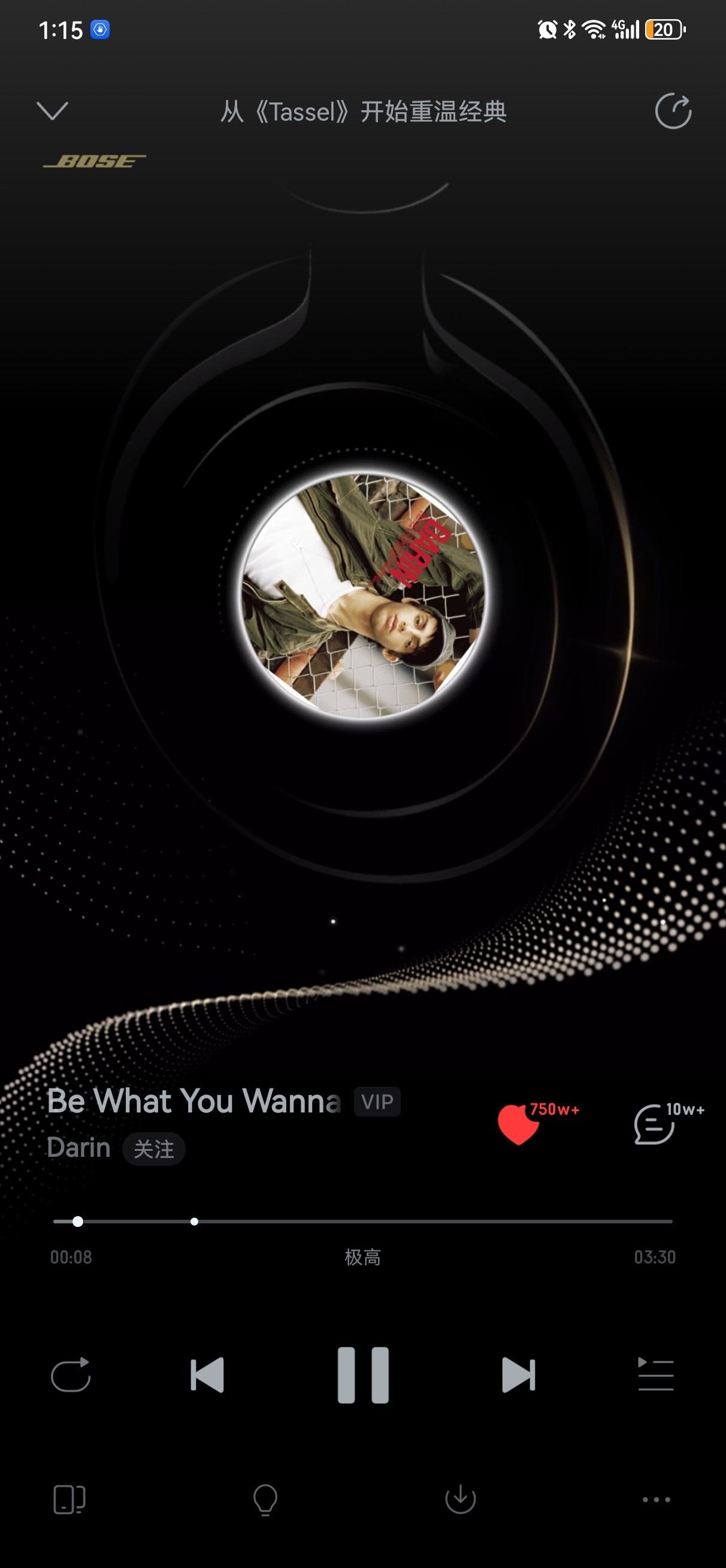Download this song

pos(461,1498)
